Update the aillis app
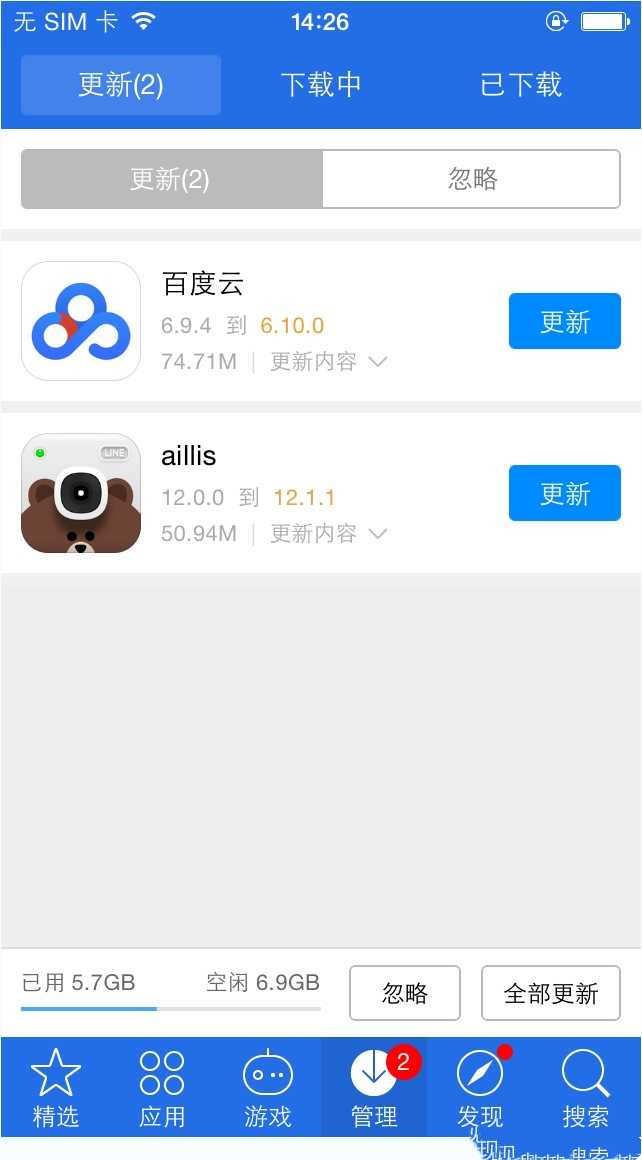 pyautogui.click(x=564, y=493)
